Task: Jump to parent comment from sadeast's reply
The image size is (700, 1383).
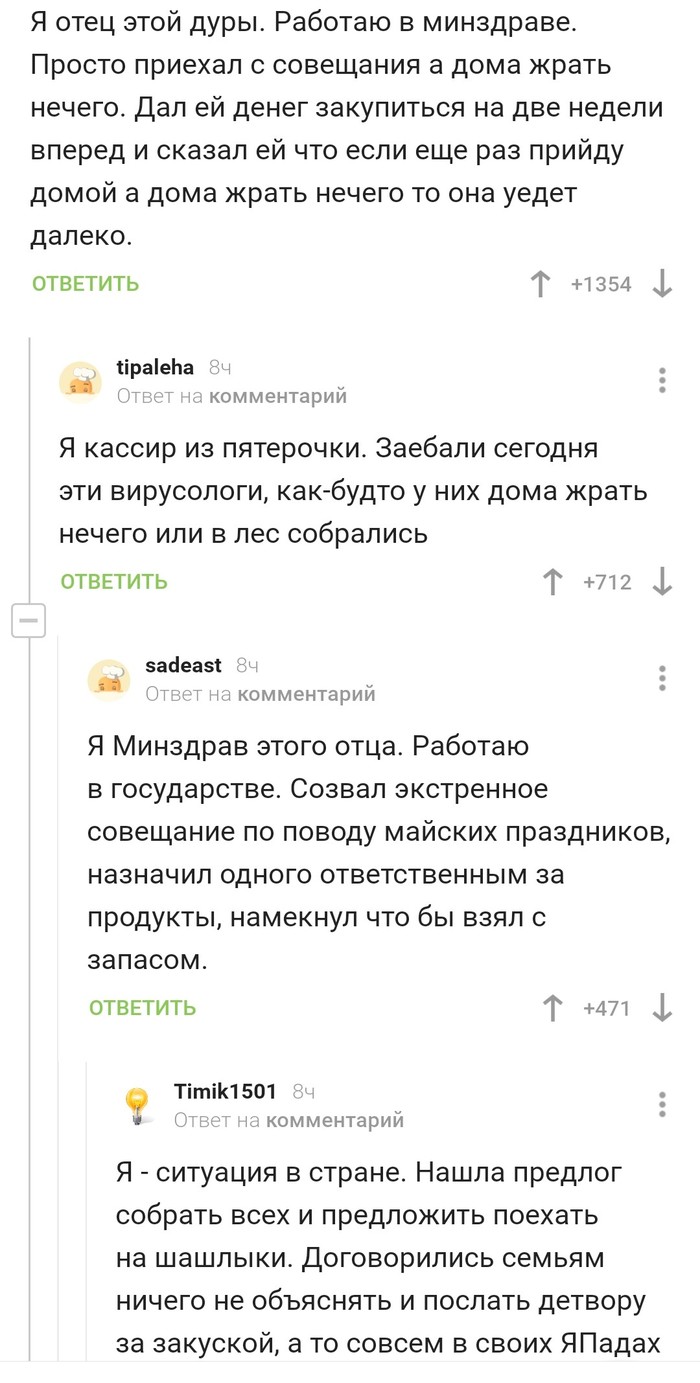Action: pos(306,693)
